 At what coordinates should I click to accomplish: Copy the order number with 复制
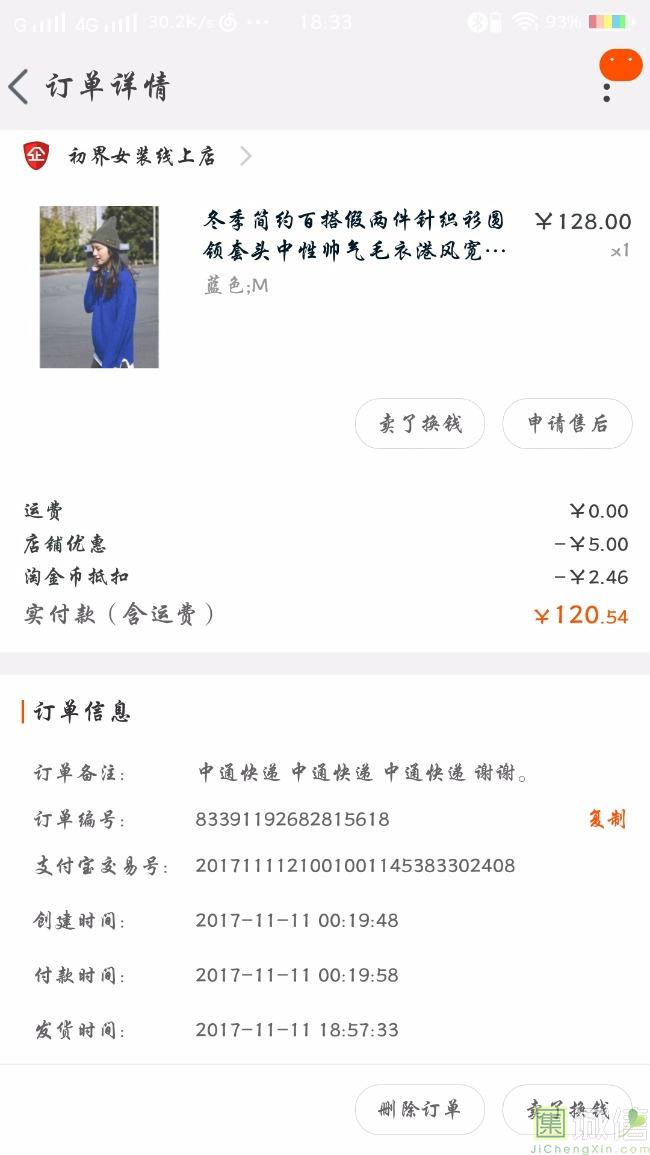pyautogui.click(x=606, y=819)
